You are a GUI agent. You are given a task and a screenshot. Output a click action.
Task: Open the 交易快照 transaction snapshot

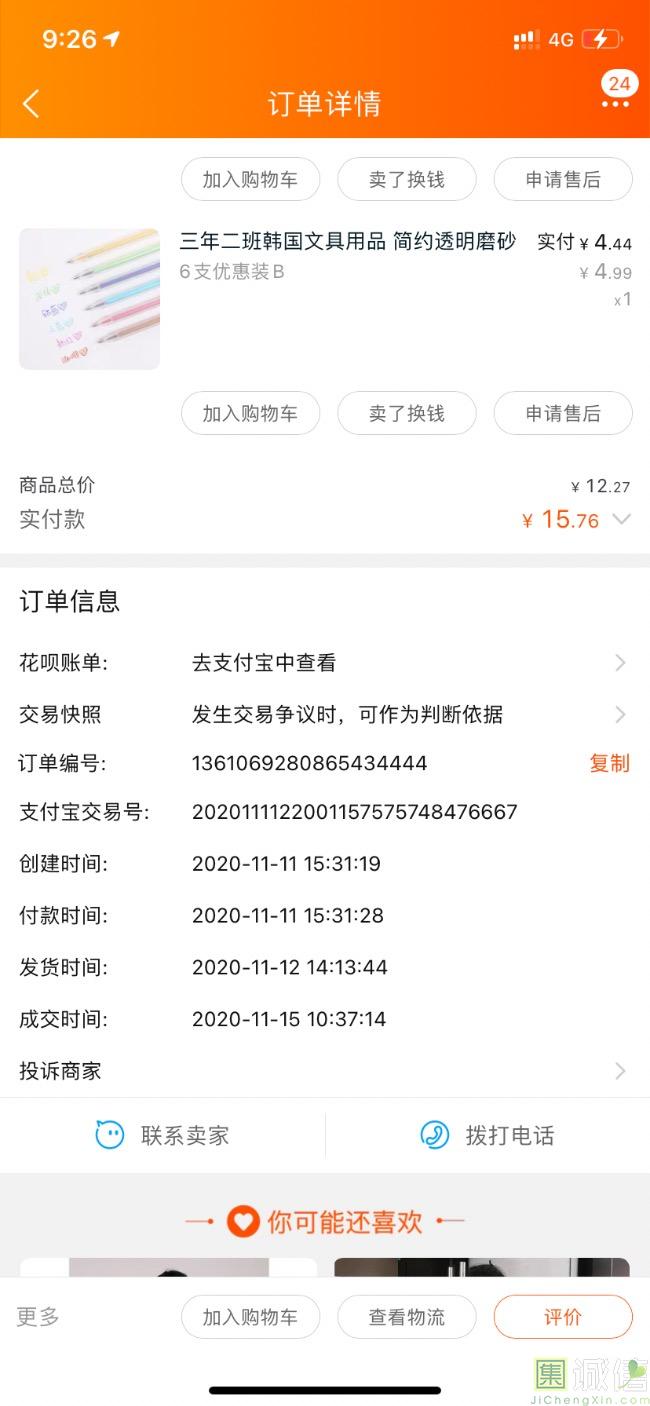tap(325, 714)
